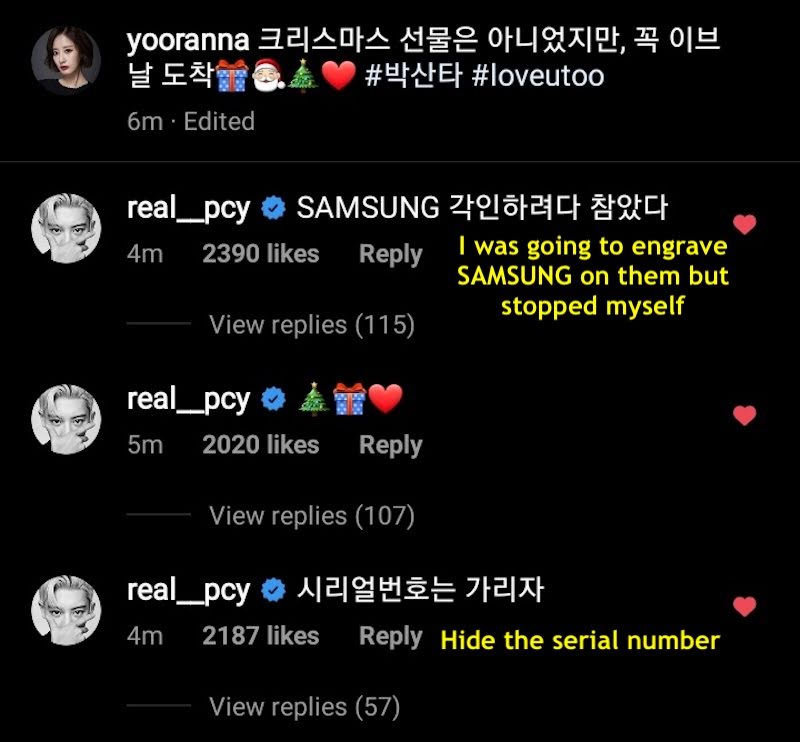Expand View replies (107)

[x=312, y=515]
